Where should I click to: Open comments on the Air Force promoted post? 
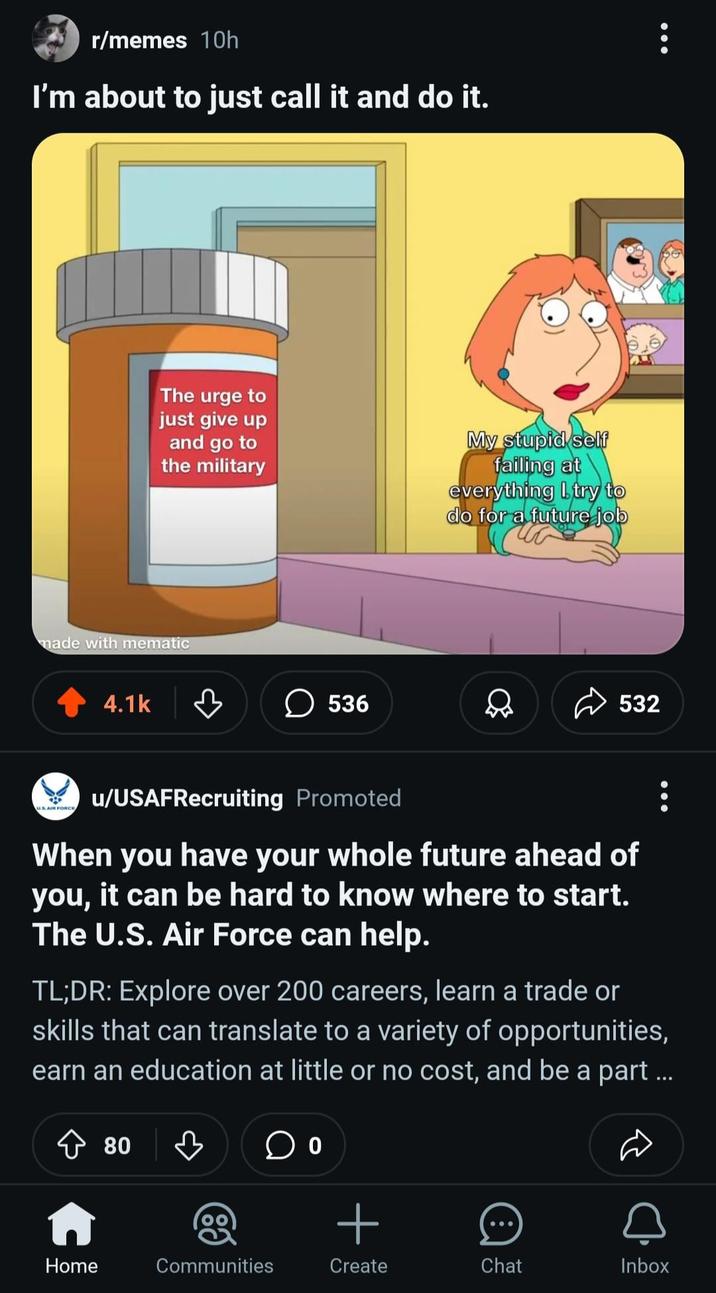[x=294, y=1145]
